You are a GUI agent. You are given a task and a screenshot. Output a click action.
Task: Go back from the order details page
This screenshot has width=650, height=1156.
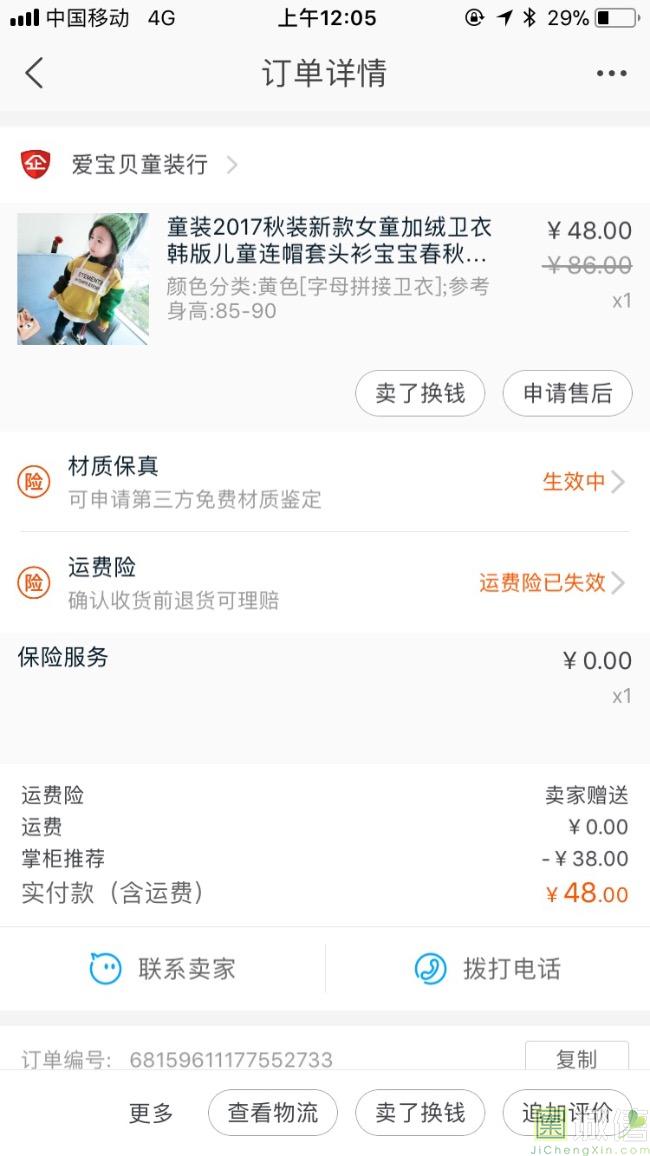pyautogui.click(x=35, y=73)
